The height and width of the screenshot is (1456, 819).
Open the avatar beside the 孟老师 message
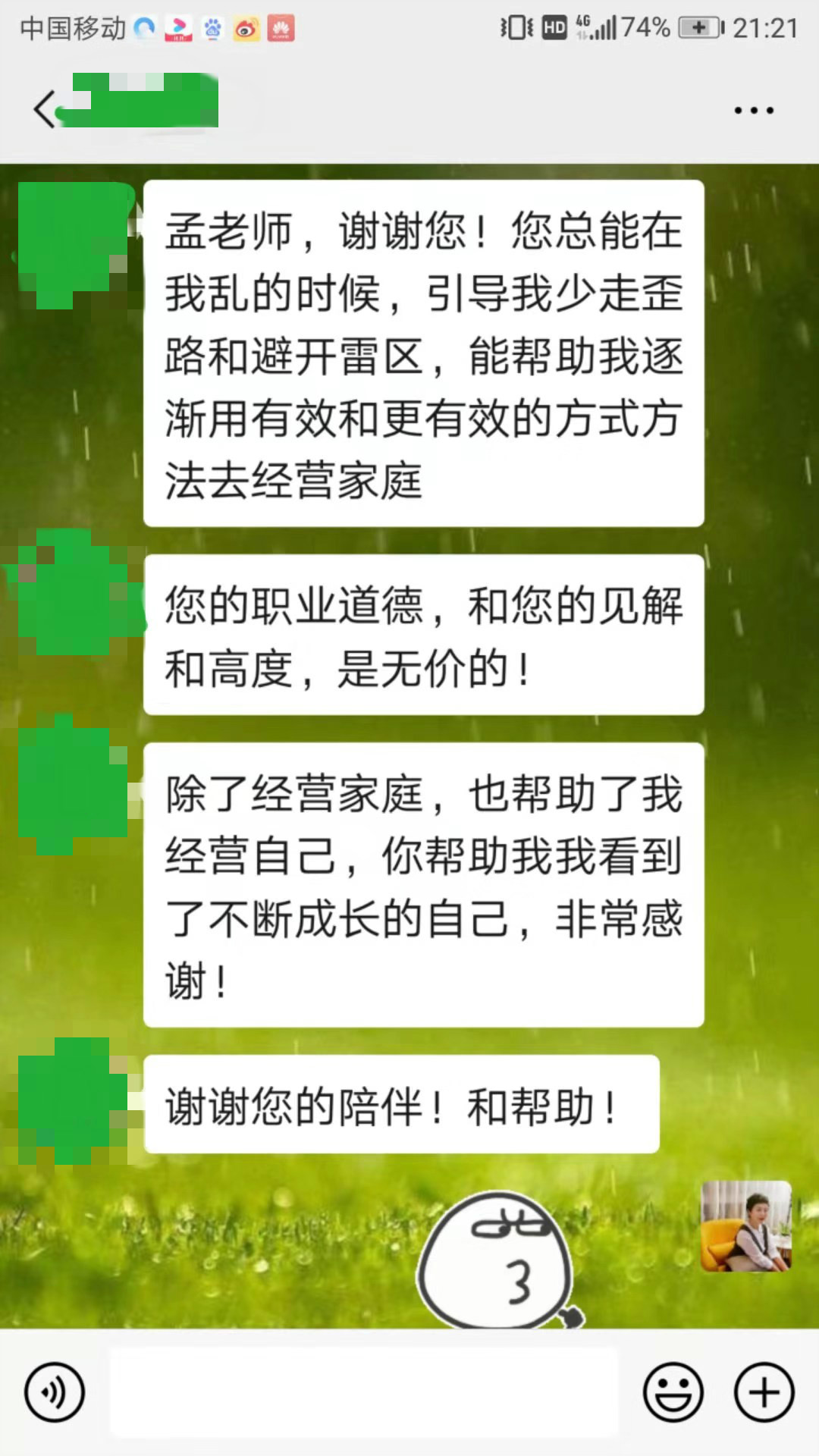[x=74, y=244]
